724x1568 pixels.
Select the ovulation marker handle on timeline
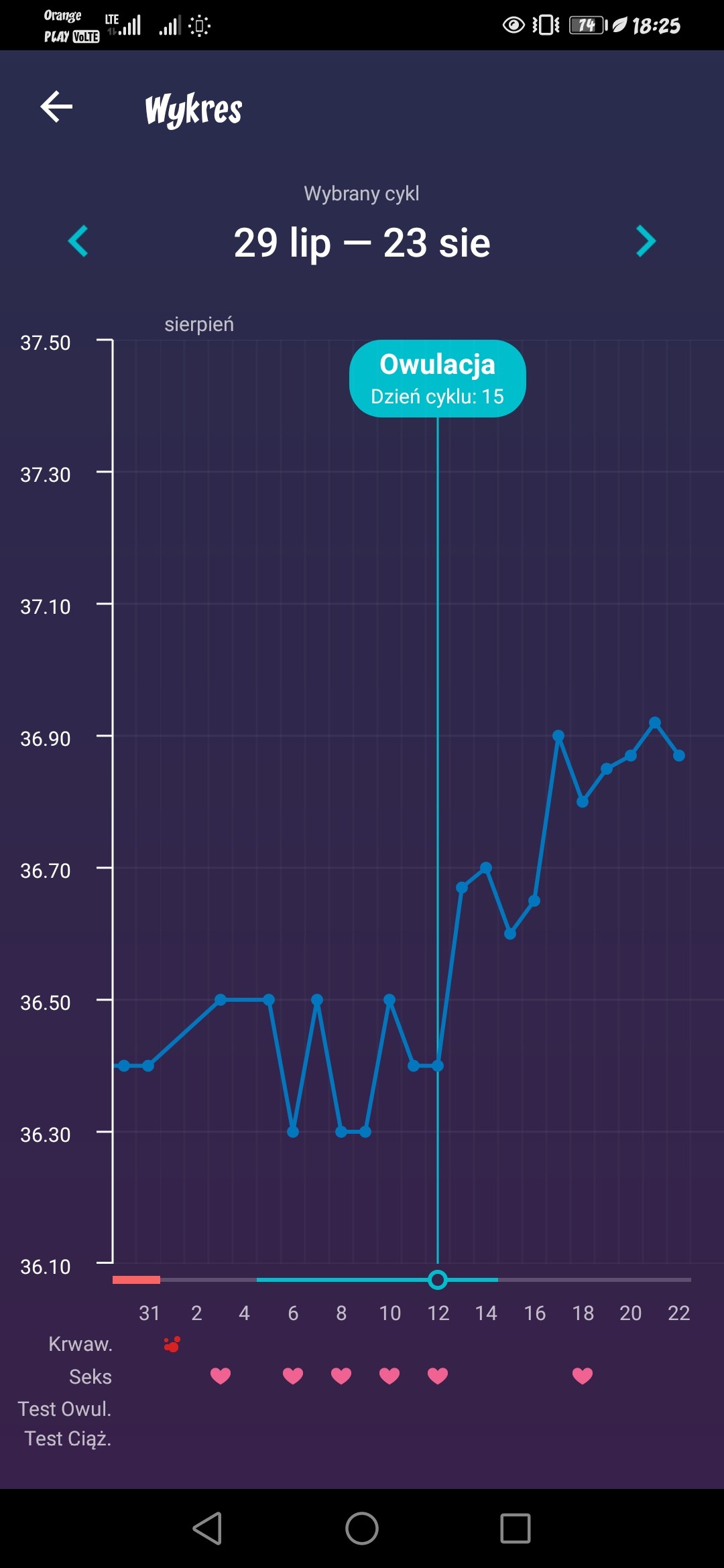(438, 1280)
